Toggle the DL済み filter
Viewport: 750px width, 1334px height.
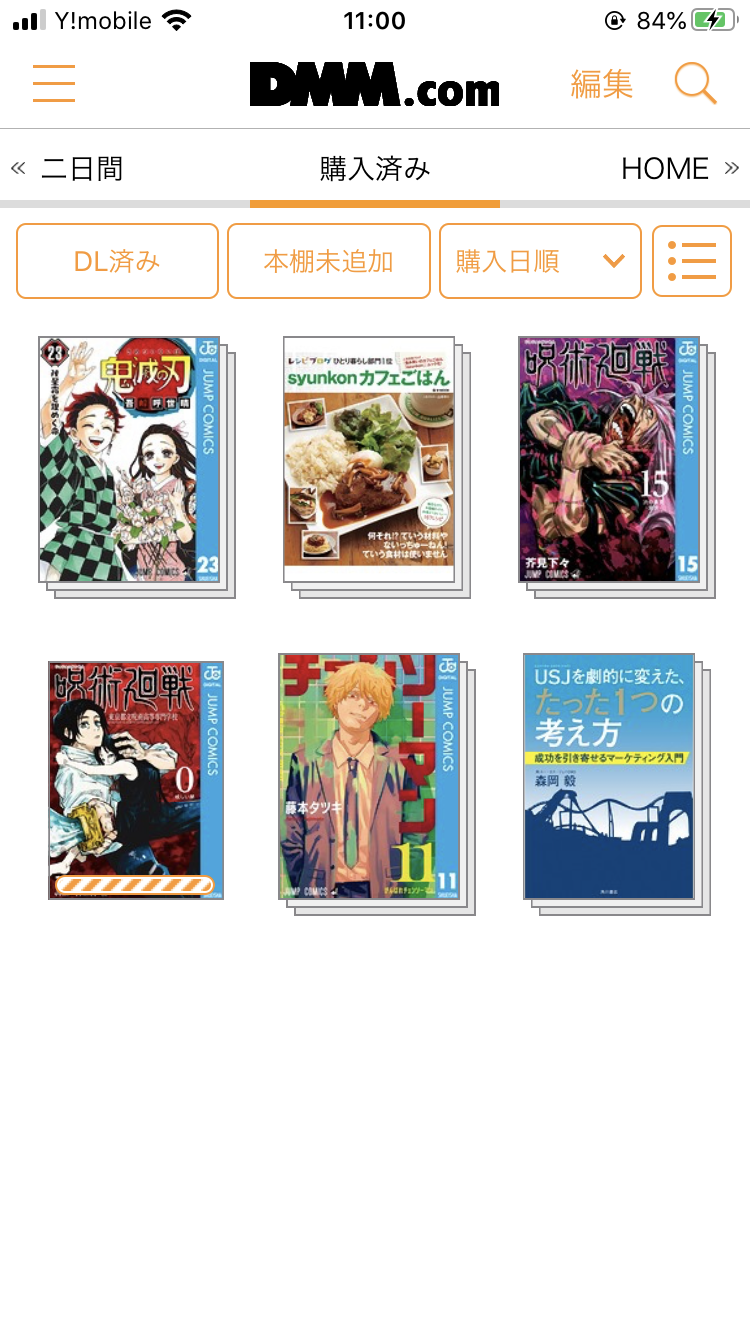tap(117, 261)
